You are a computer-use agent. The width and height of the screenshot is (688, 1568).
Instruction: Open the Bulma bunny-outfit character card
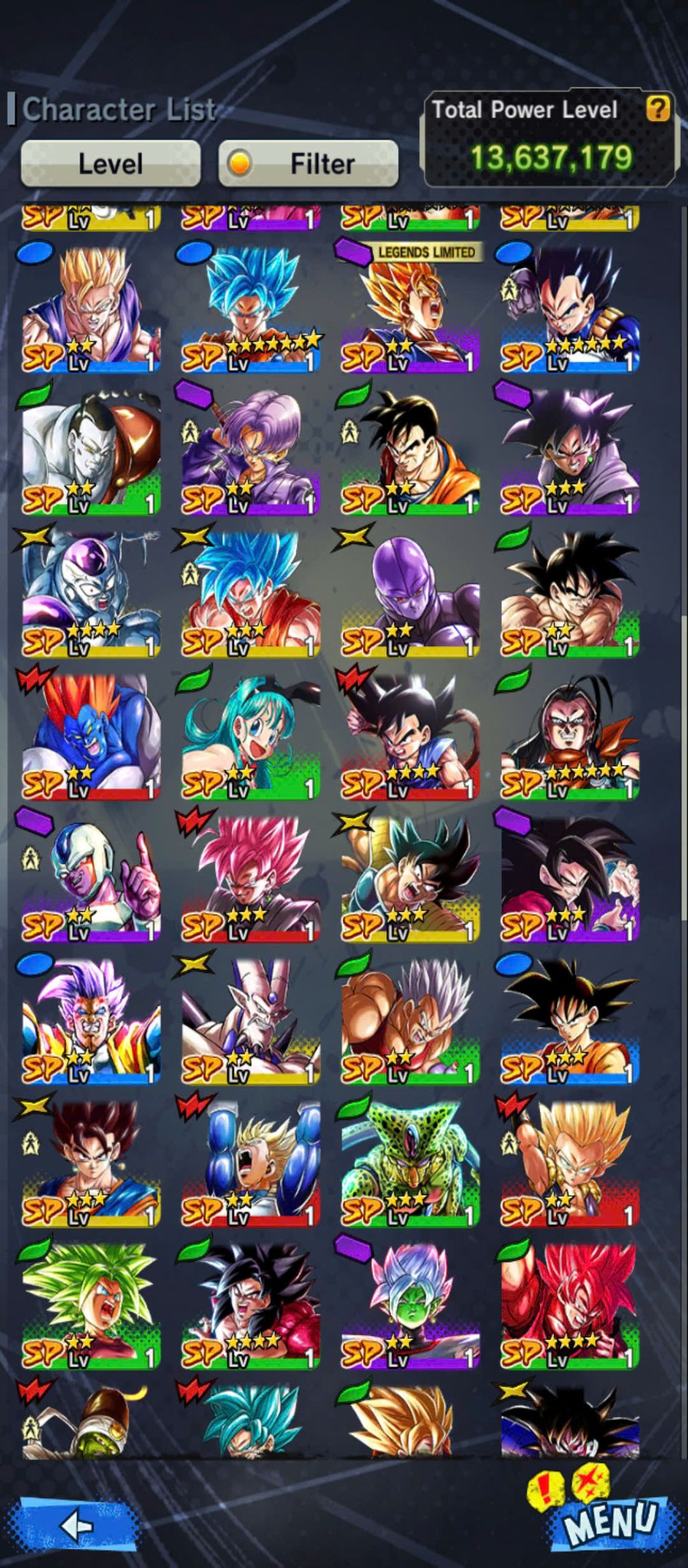pyautogui.click(x=251, y=736)
